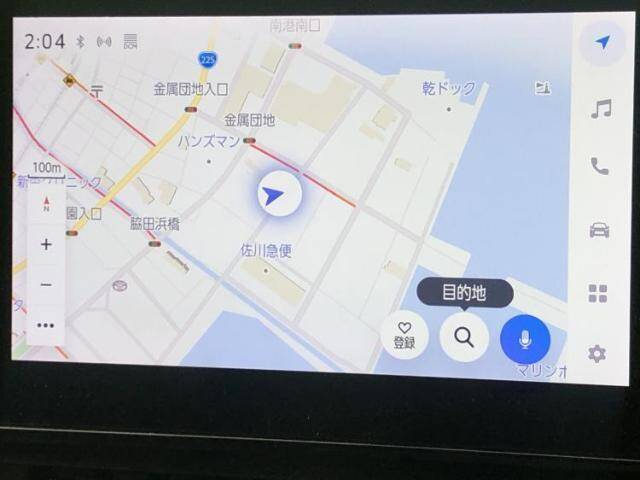Zoom in the map
This screenshot has width=640, height=480.
point(46,245)
